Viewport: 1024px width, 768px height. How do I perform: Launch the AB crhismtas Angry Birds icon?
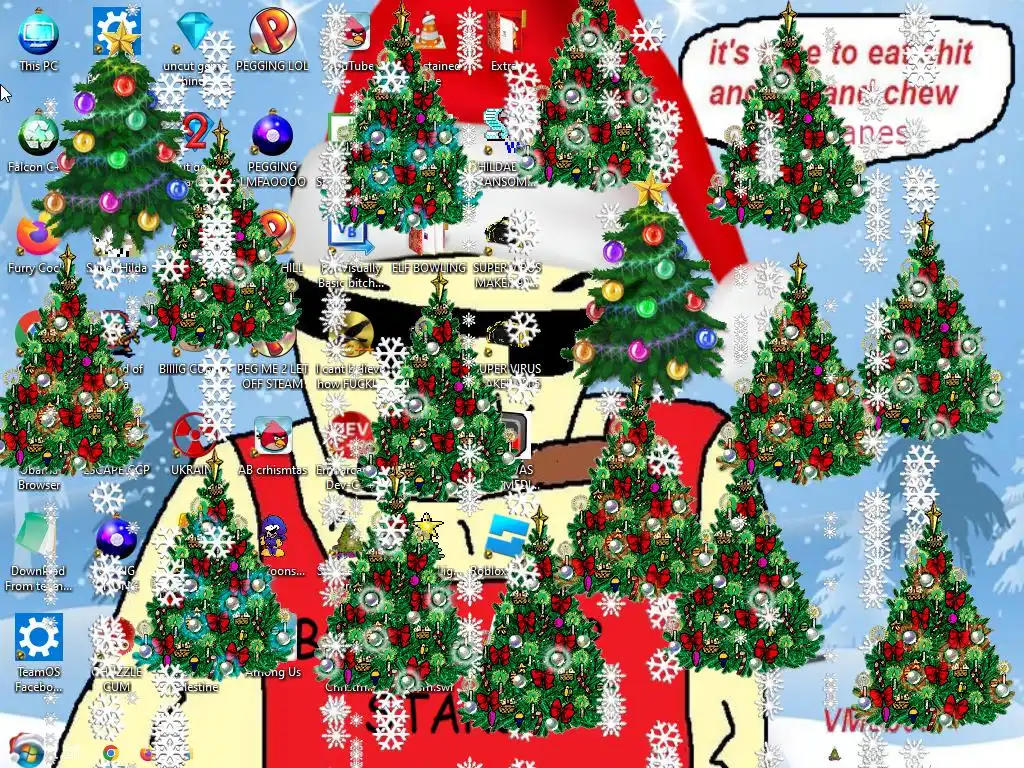(272, 437)
